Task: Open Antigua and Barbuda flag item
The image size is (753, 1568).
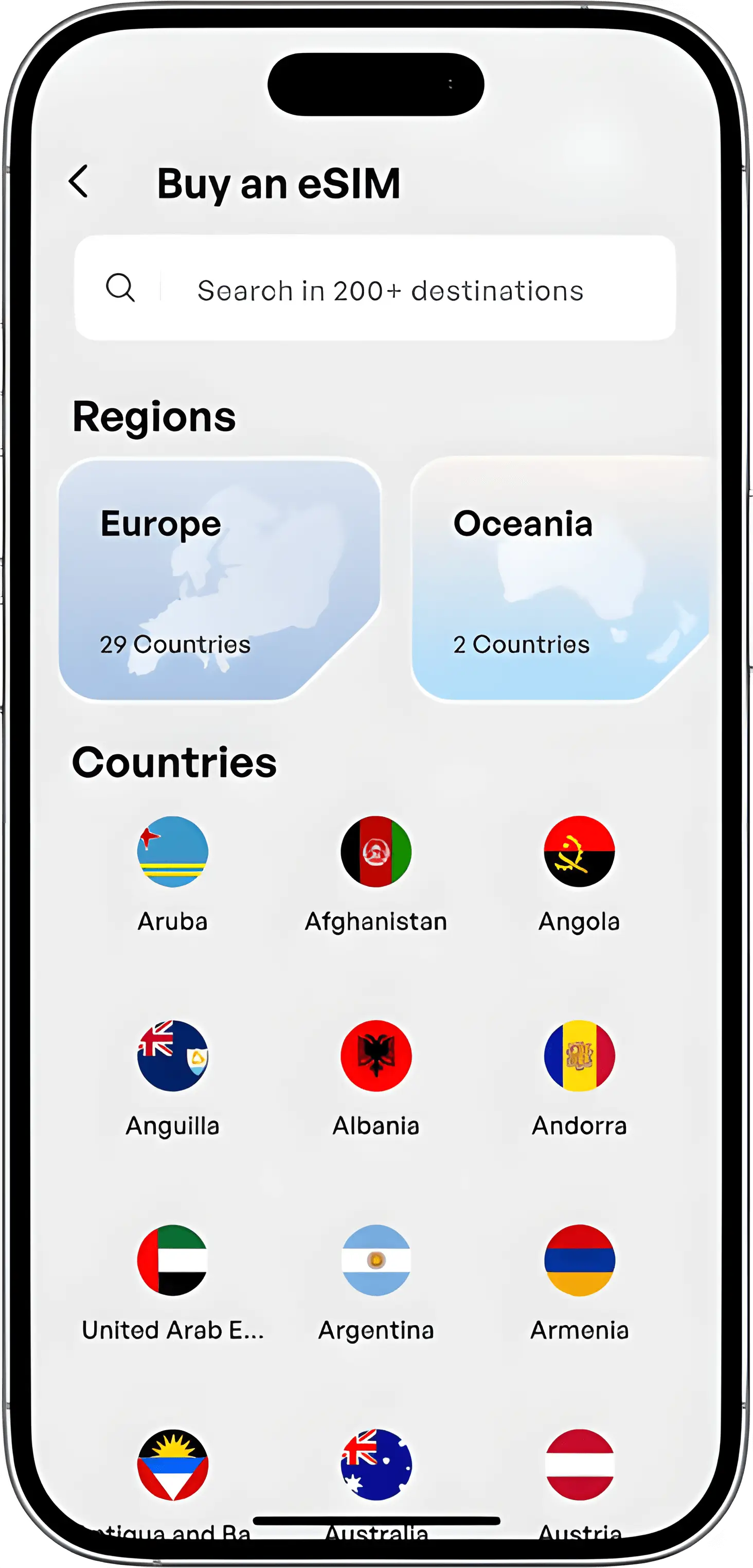Action: coord(173,1465)
